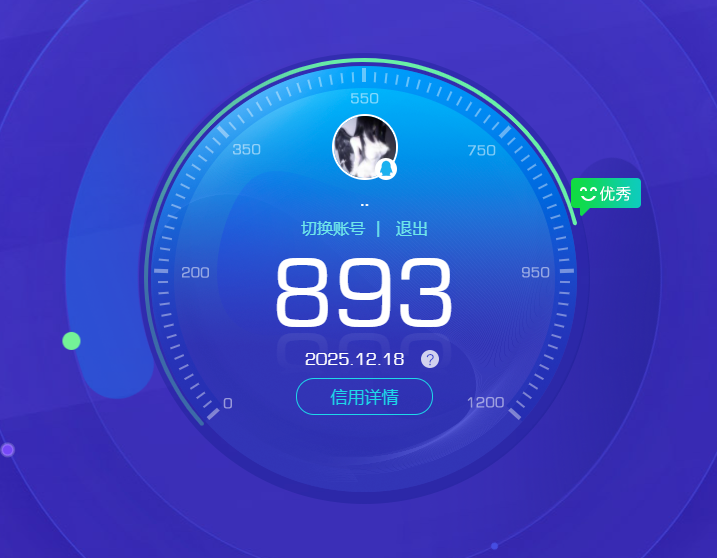Open the question mark help icon
The height and width of the screenshot is (558, 717).
430,359
